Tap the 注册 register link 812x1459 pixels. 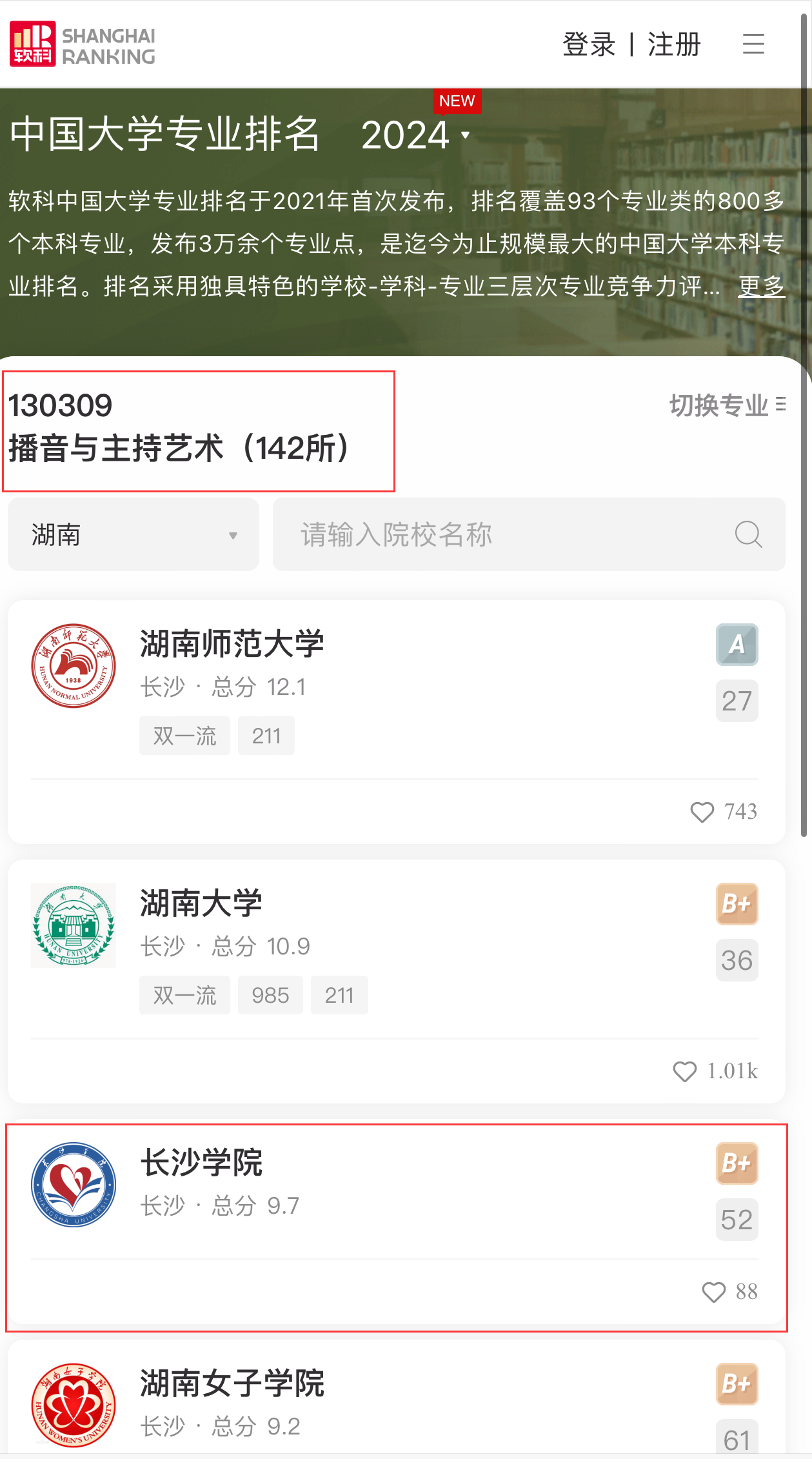coord(674,45)
